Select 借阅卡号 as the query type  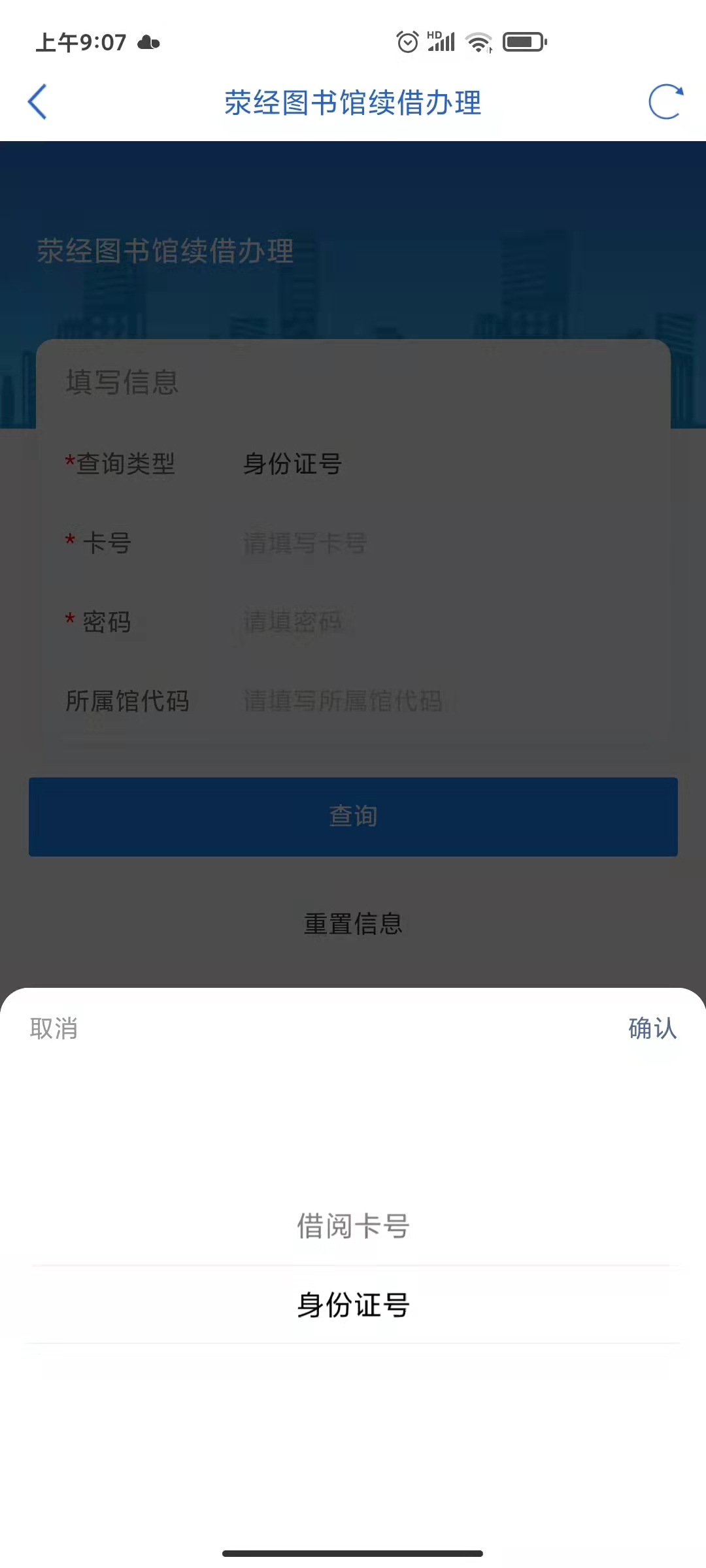tap(353, 1226)
